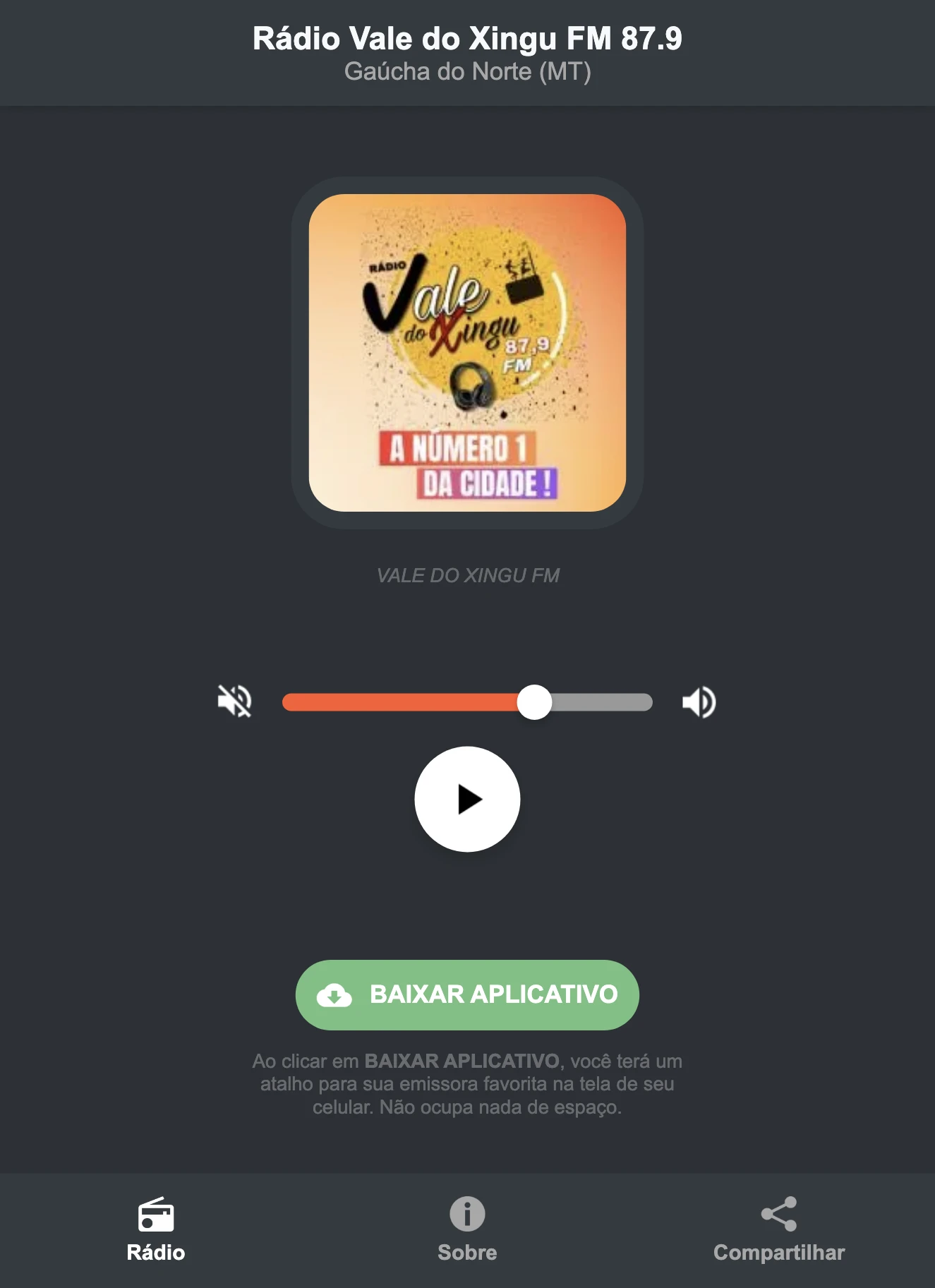Click the BAIXAR APLICATIVO text in description
The image size is (935, 1288).
462,1059
